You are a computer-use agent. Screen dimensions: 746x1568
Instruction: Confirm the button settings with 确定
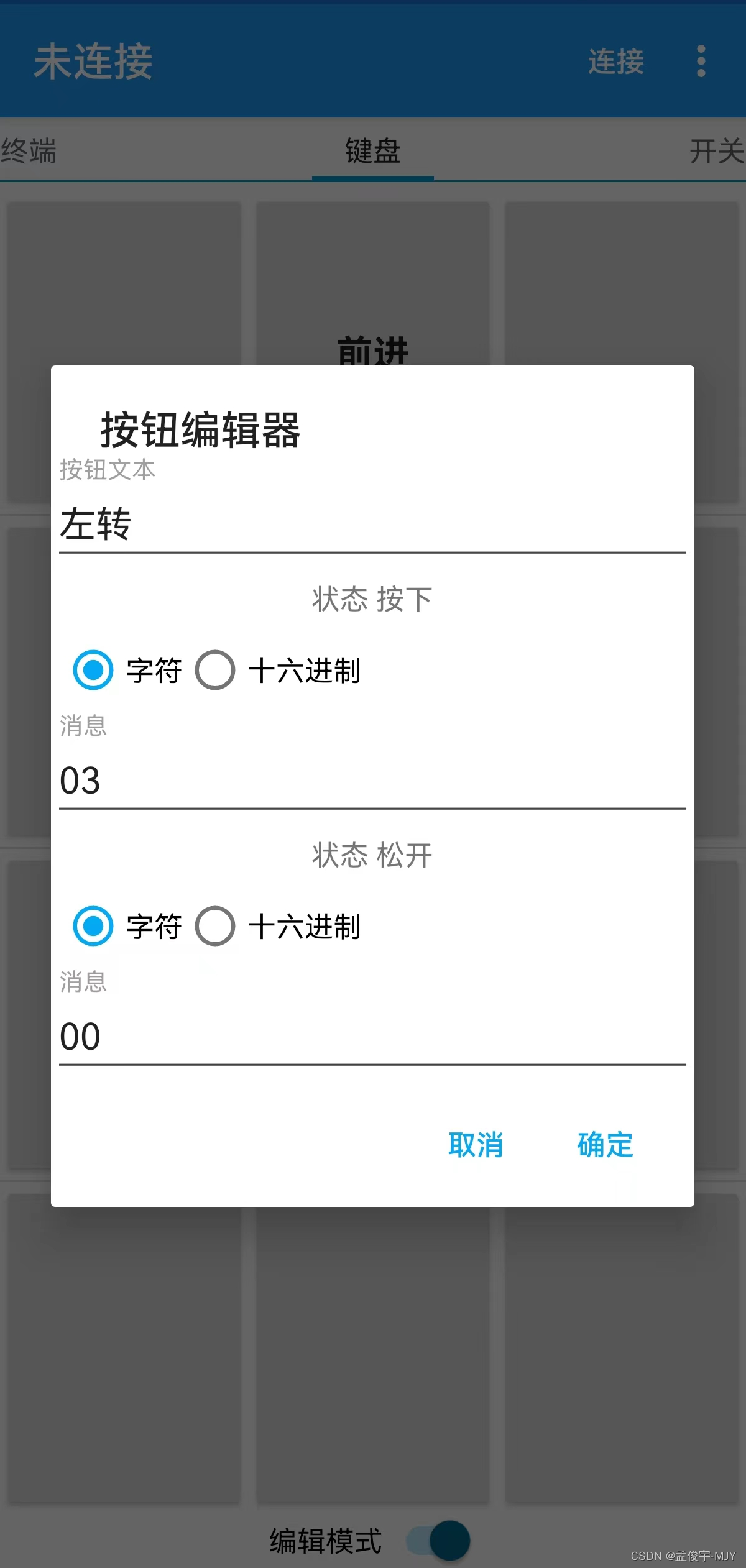(605, 1144)
